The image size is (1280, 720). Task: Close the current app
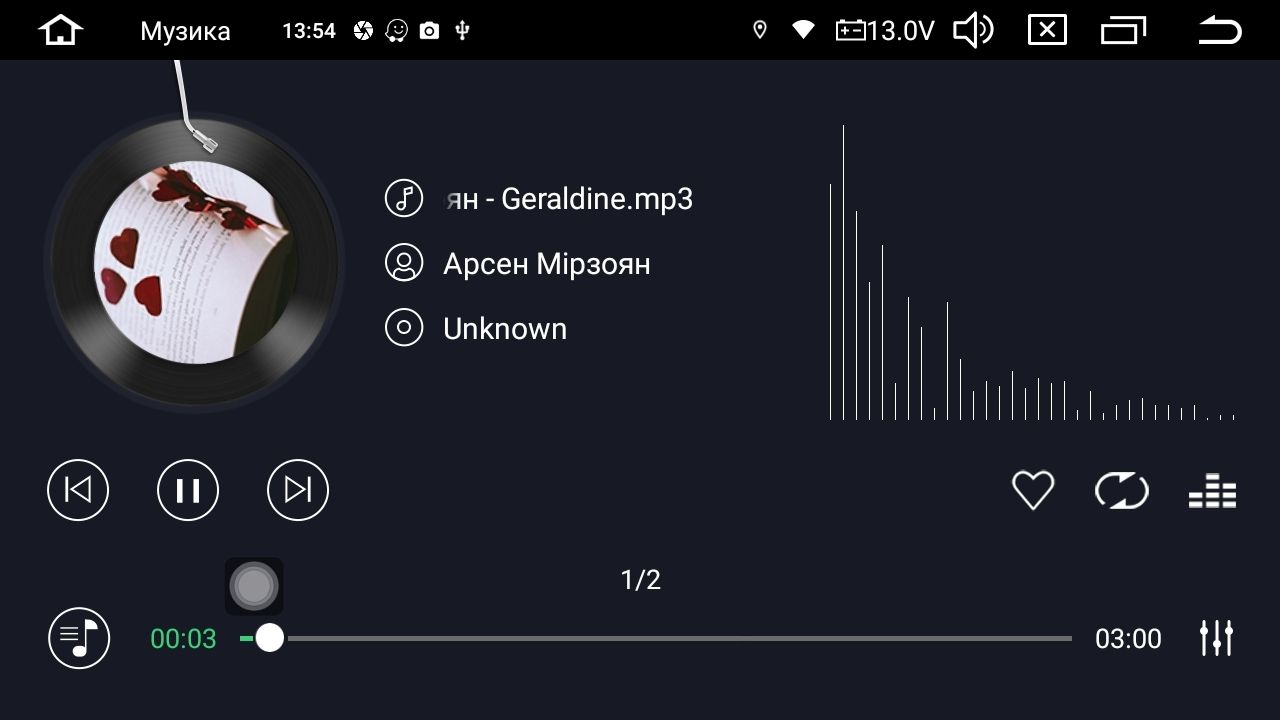[1047, 30]
